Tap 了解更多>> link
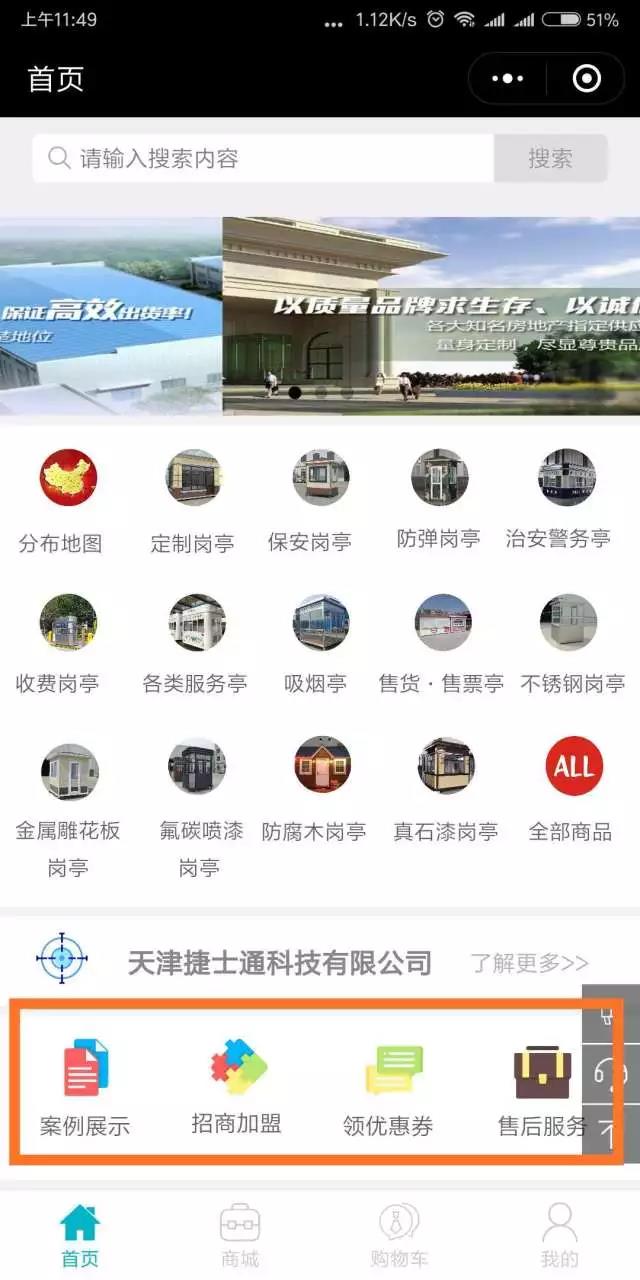640x1280 pixels. pos(530,963)
